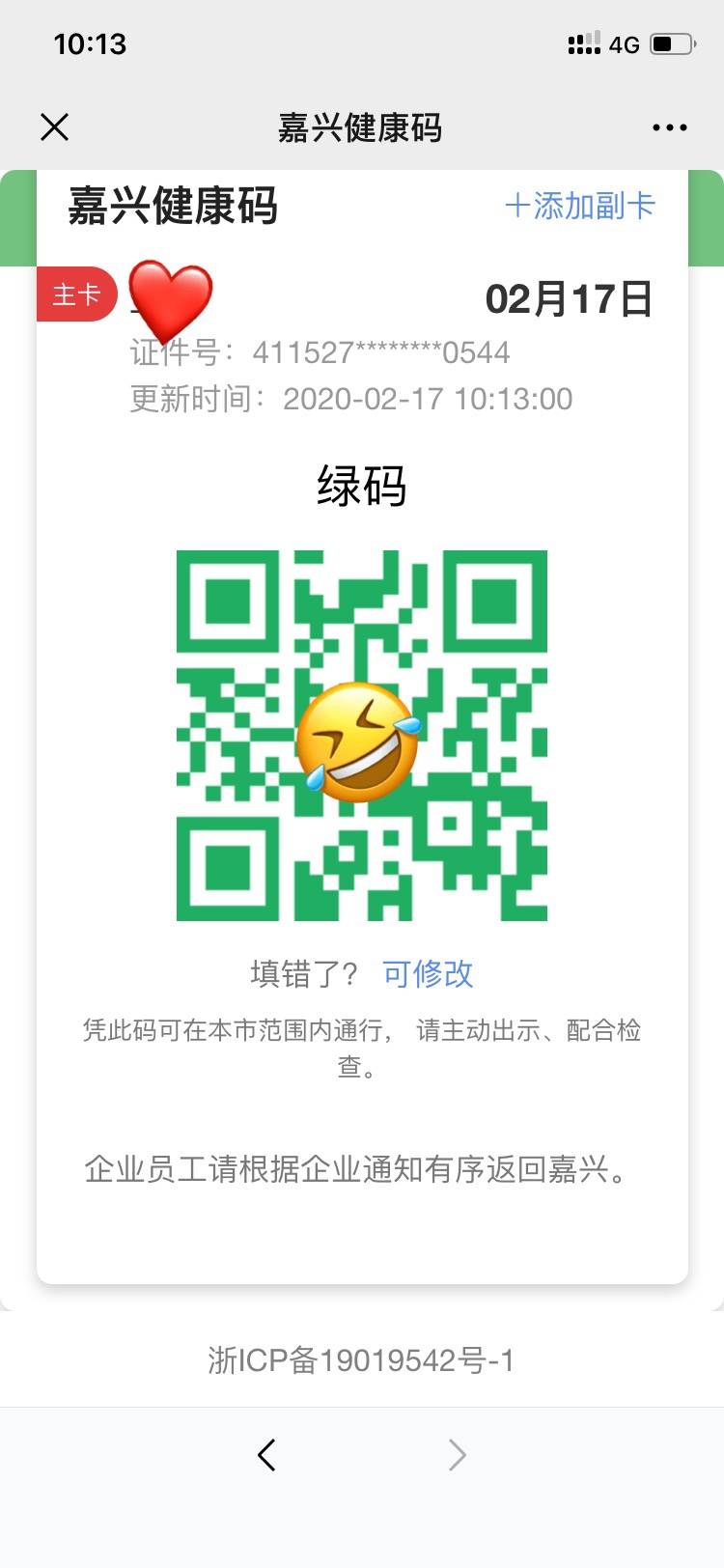Tap the 可修改 link to edit info

pos(428,973)
